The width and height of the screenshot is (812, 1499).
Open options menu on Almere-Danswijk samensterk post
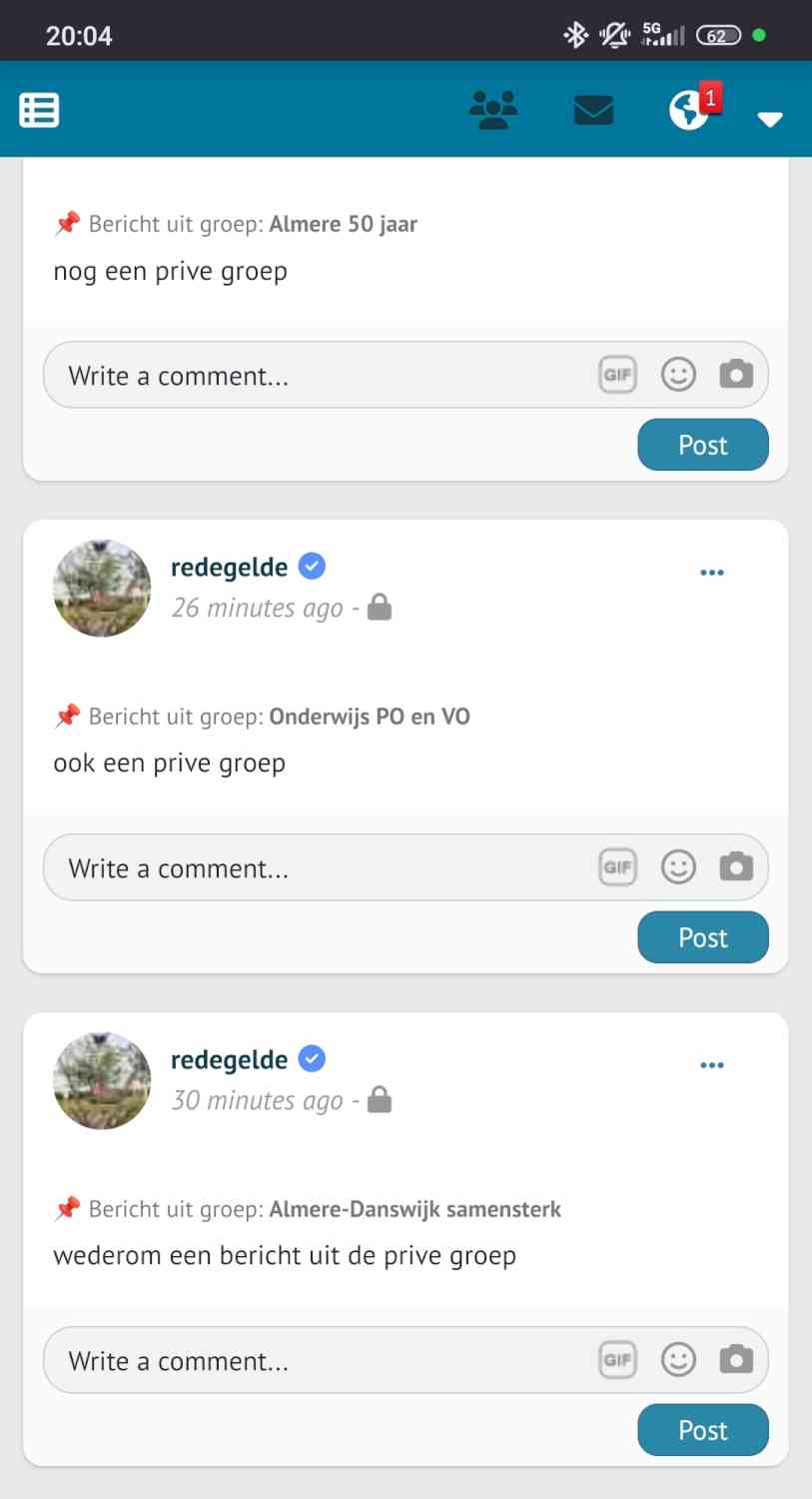[x=712, y=1065]
